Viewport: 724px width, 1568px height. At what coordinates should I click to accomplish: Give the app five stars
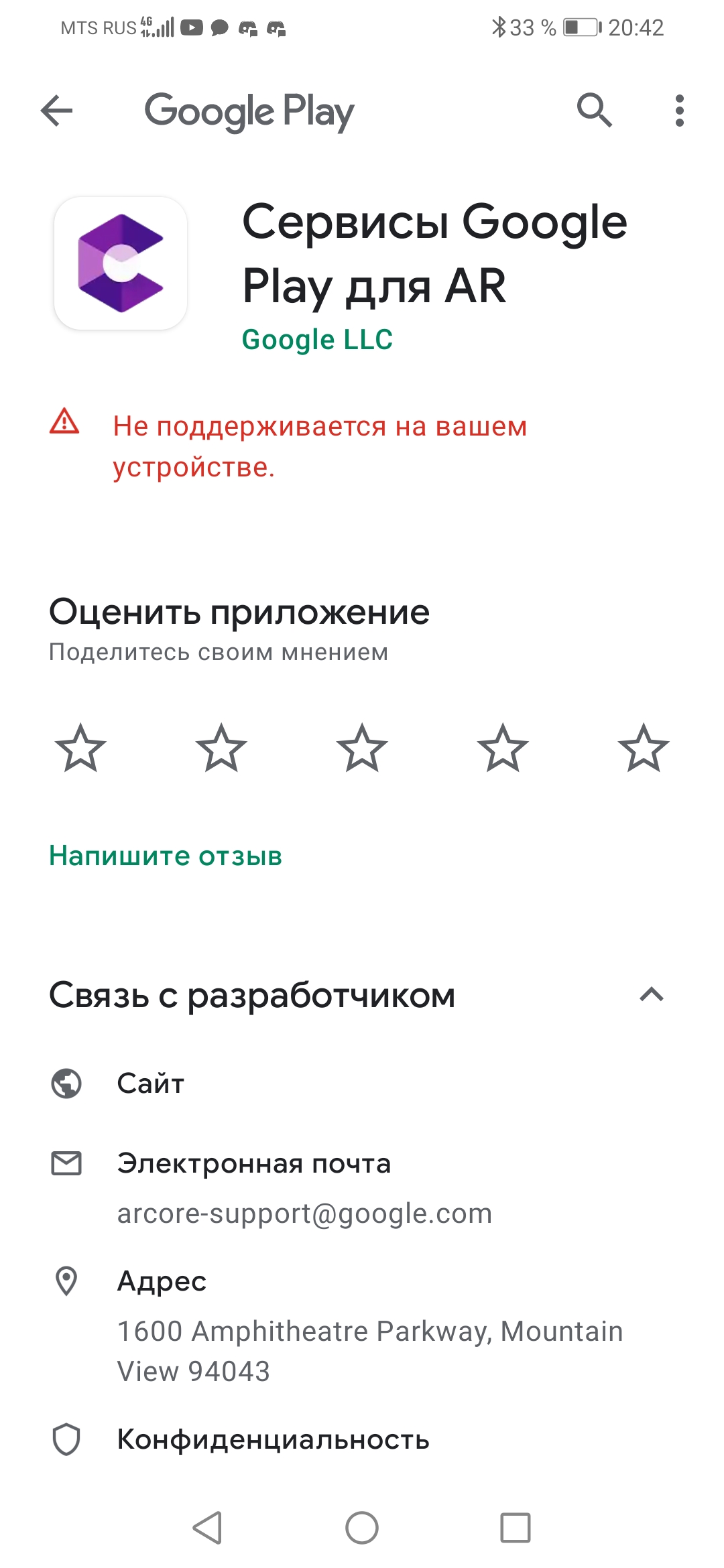click(643, 748)
